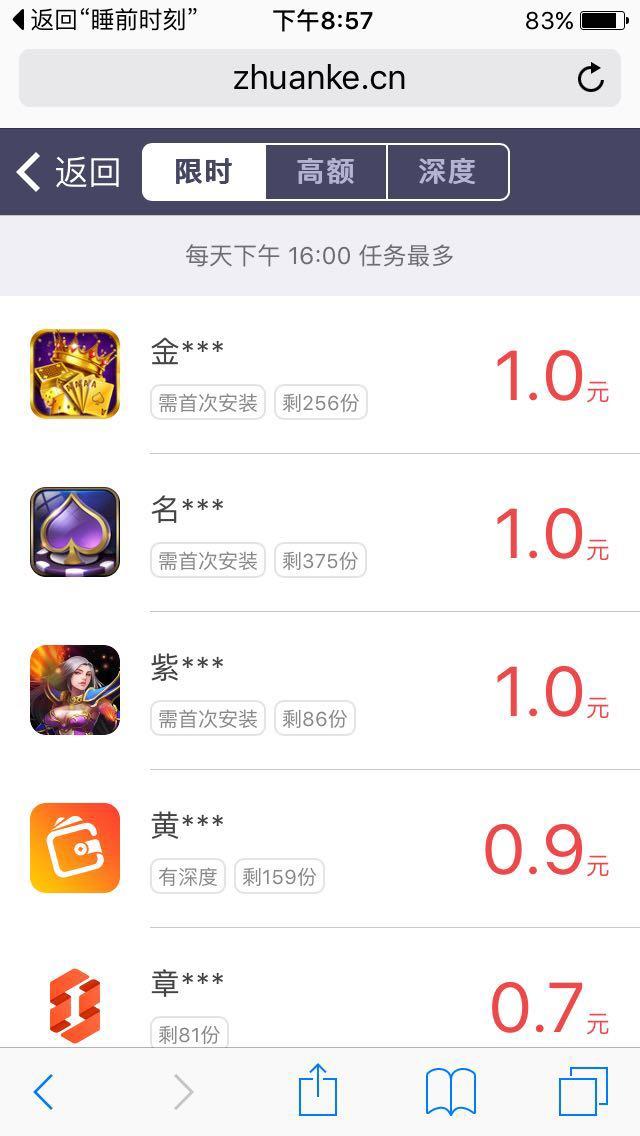Return to the 睡前时刻 app

[x=105, y=20]
